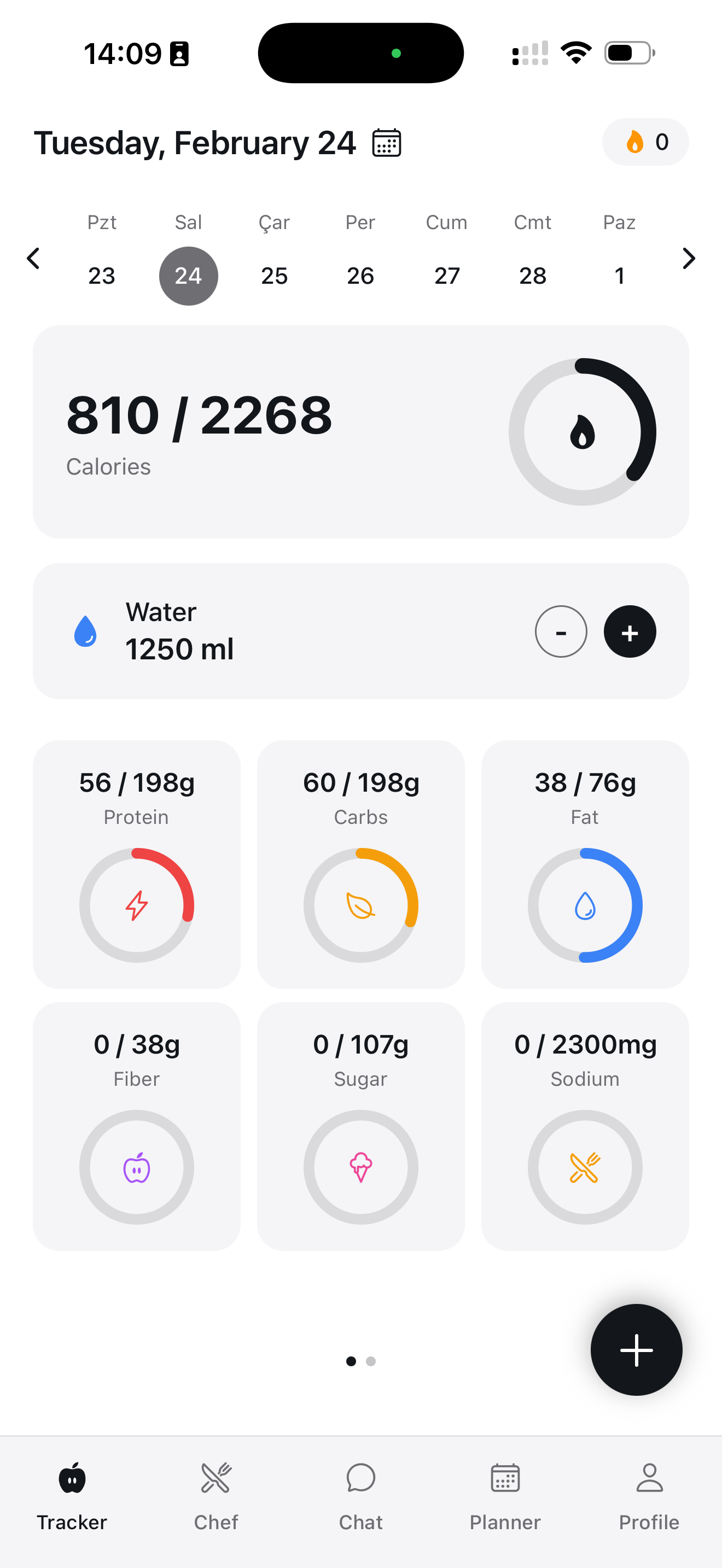Switch to the second page dot

coord(371,1362)
